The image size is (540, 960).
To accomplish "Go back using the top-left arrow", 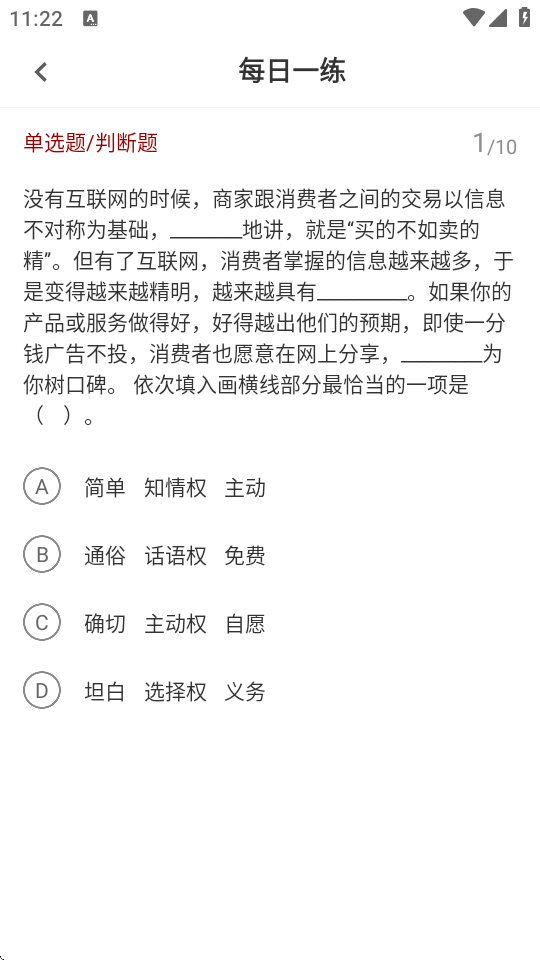I will click(41, 72).
